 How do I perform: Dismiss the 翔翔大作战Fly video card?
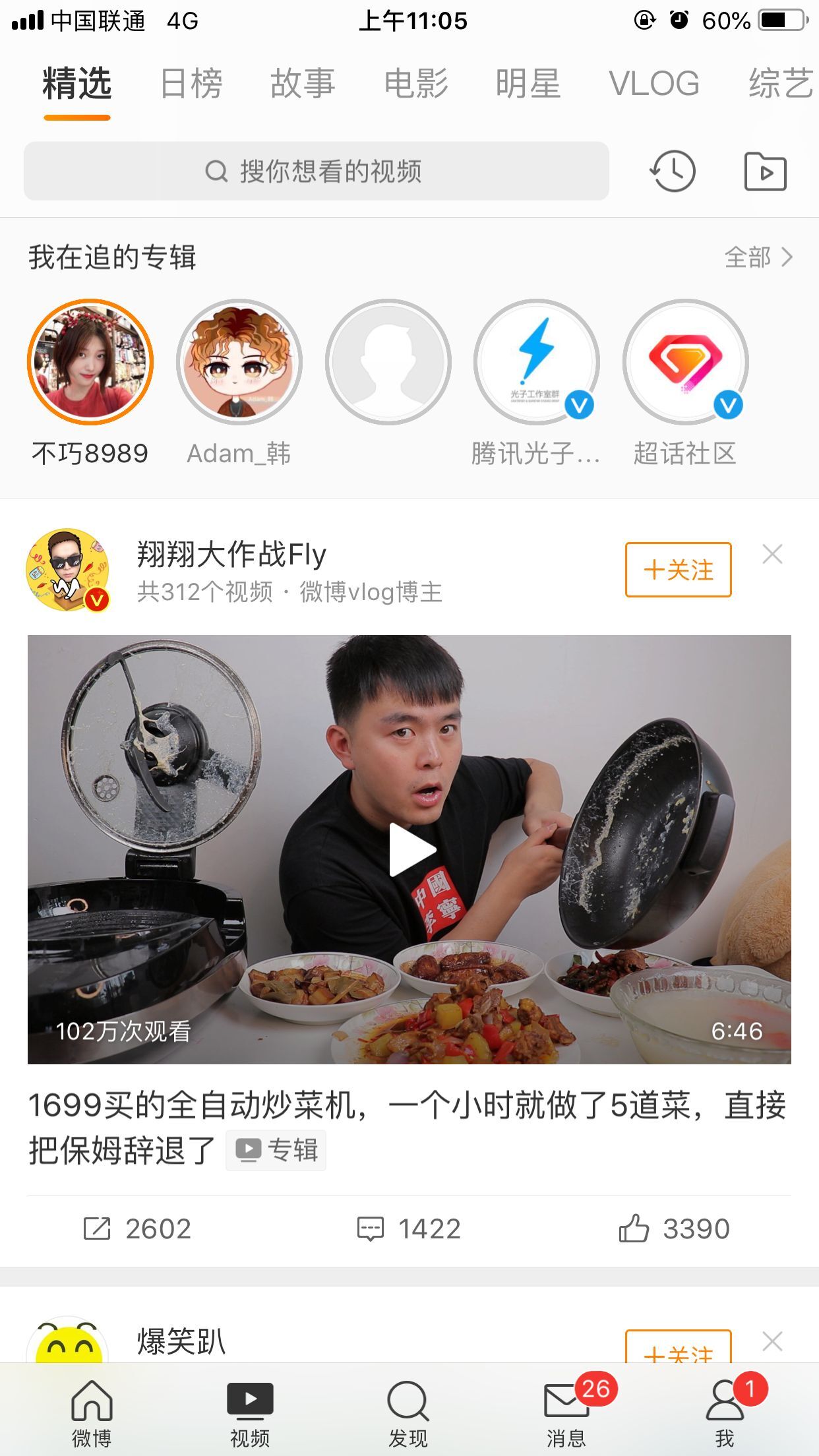pos(772,555)
